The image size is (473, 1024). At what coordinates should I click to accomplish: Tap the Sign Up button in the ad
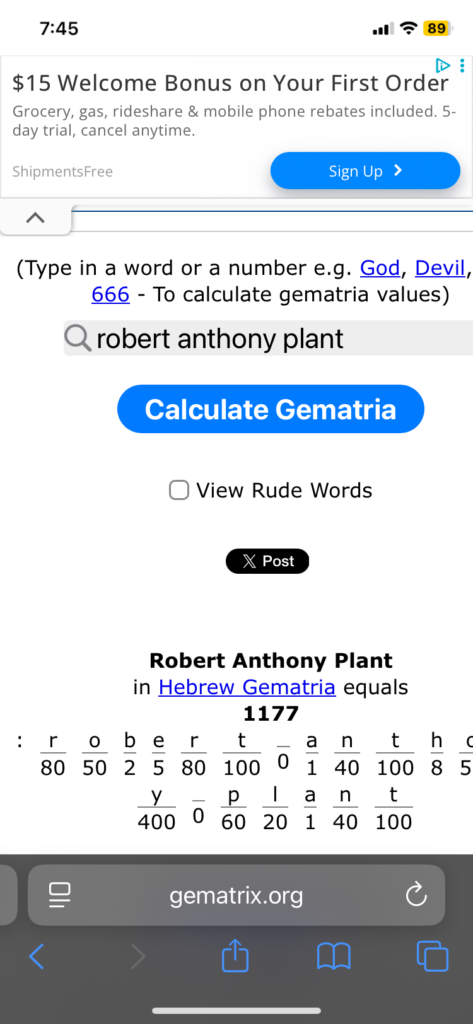click(365, 171)
